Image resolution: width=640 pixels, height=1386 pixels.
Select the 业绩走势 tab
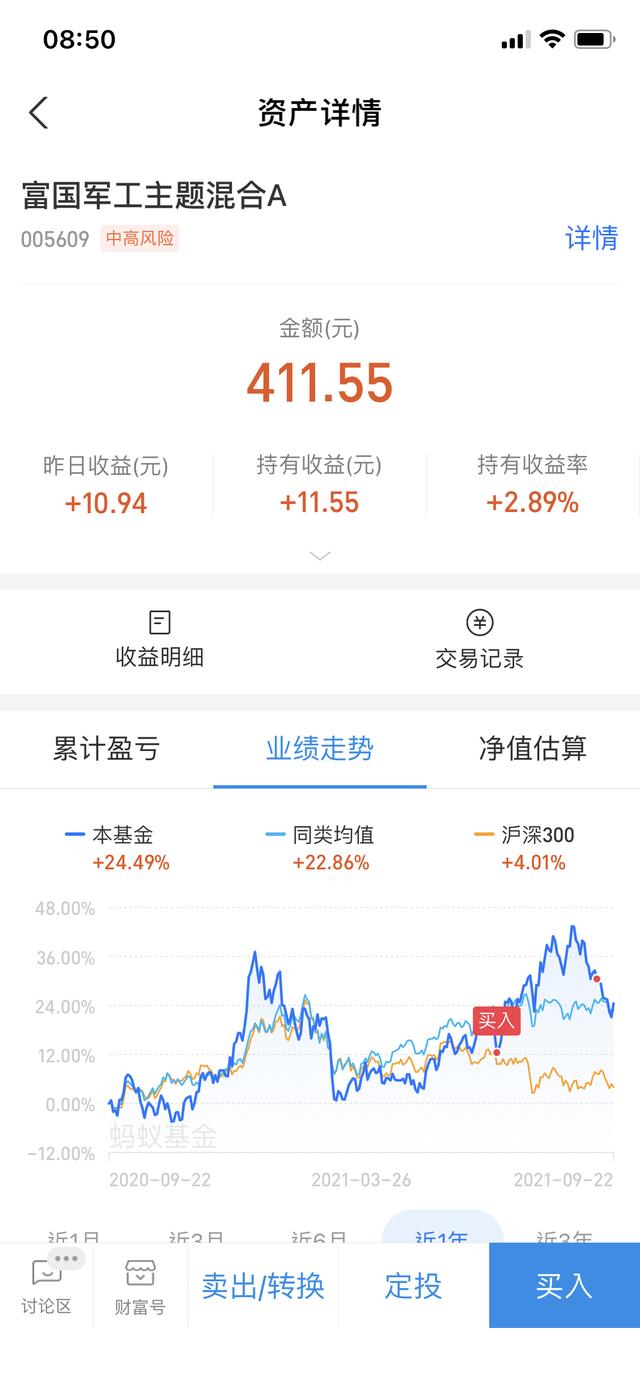[320, 749]
